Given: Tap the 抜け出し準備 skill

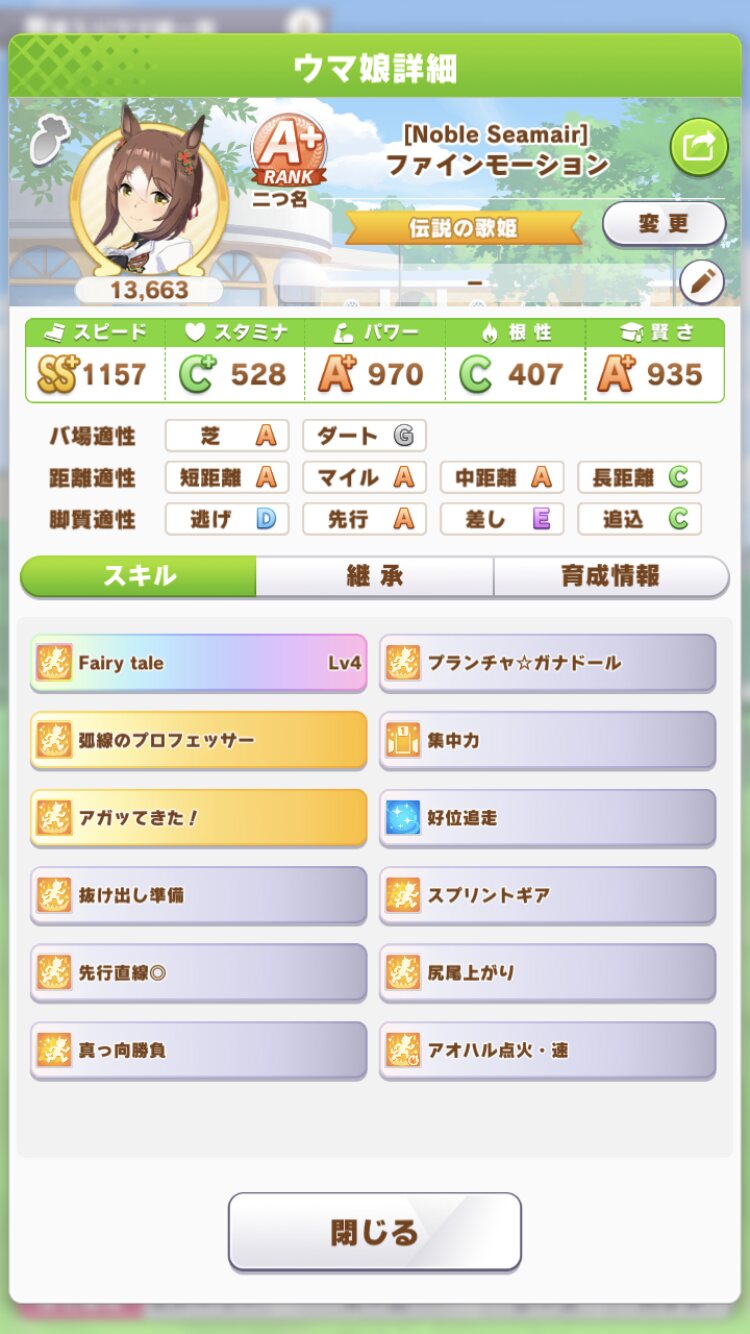Looking at the screenshot, I should pos(199,895).
